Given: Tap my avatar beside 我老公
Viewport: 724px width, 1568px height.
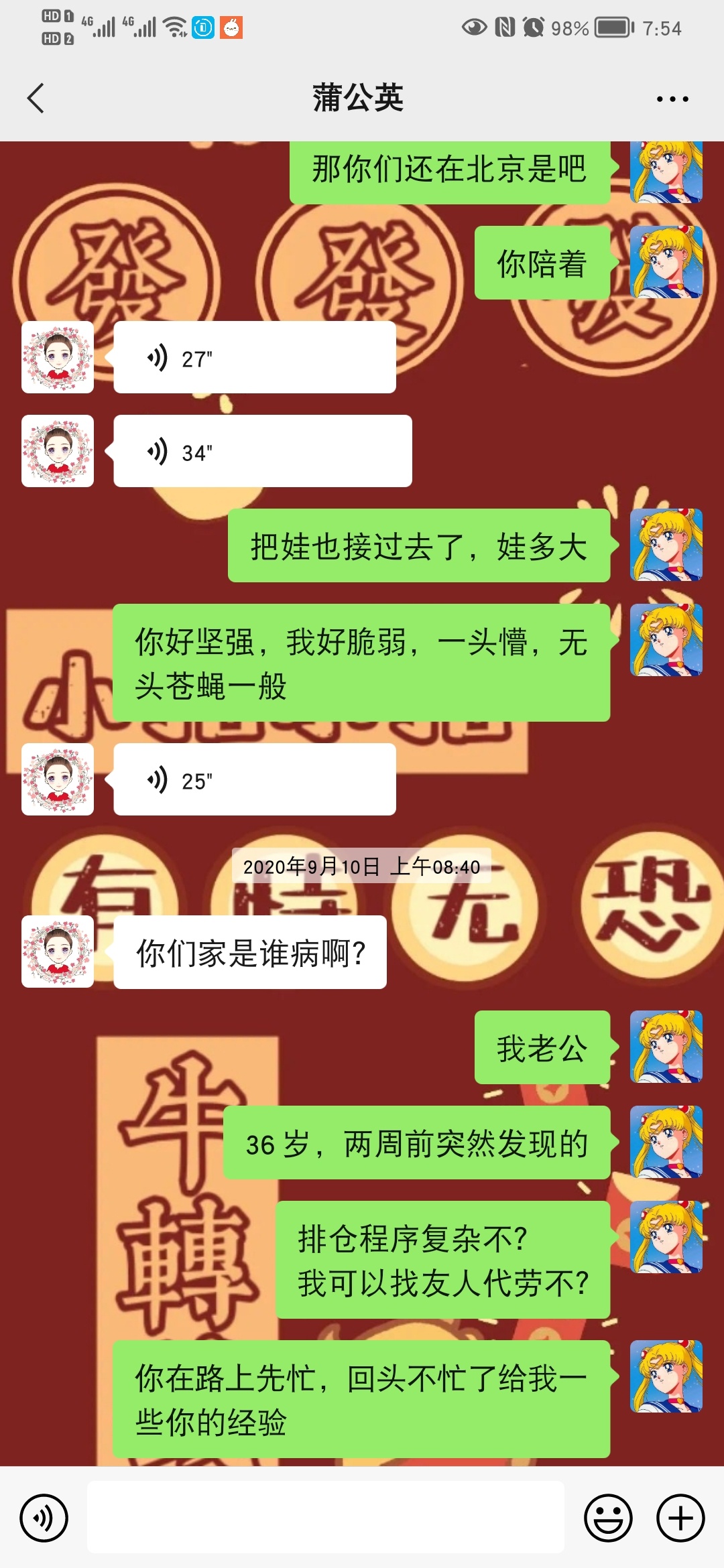Looking at the screenshot, I should coord(666,1047).
